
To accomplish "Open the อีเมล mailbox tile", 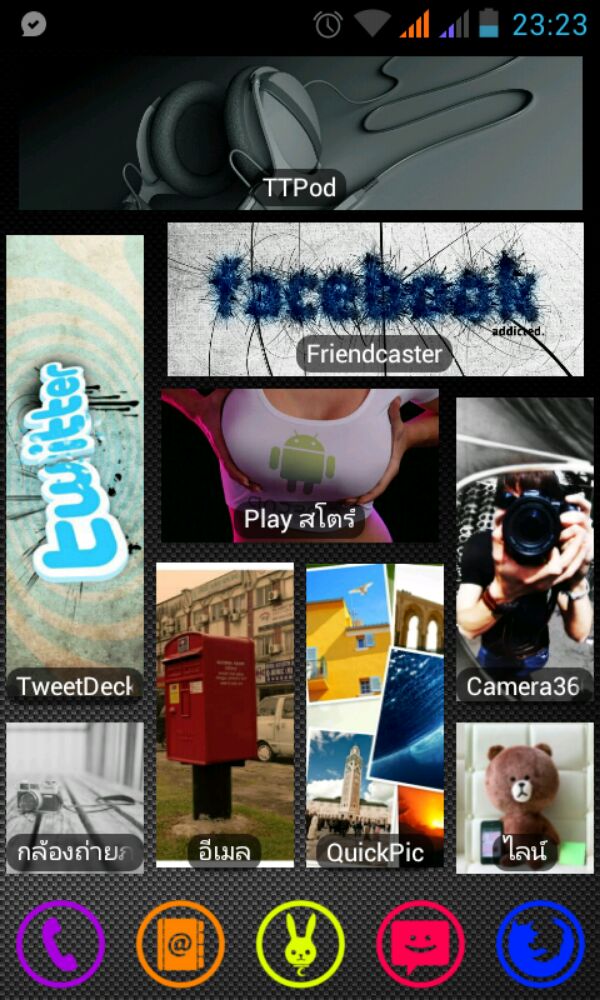I will point(225,713).
